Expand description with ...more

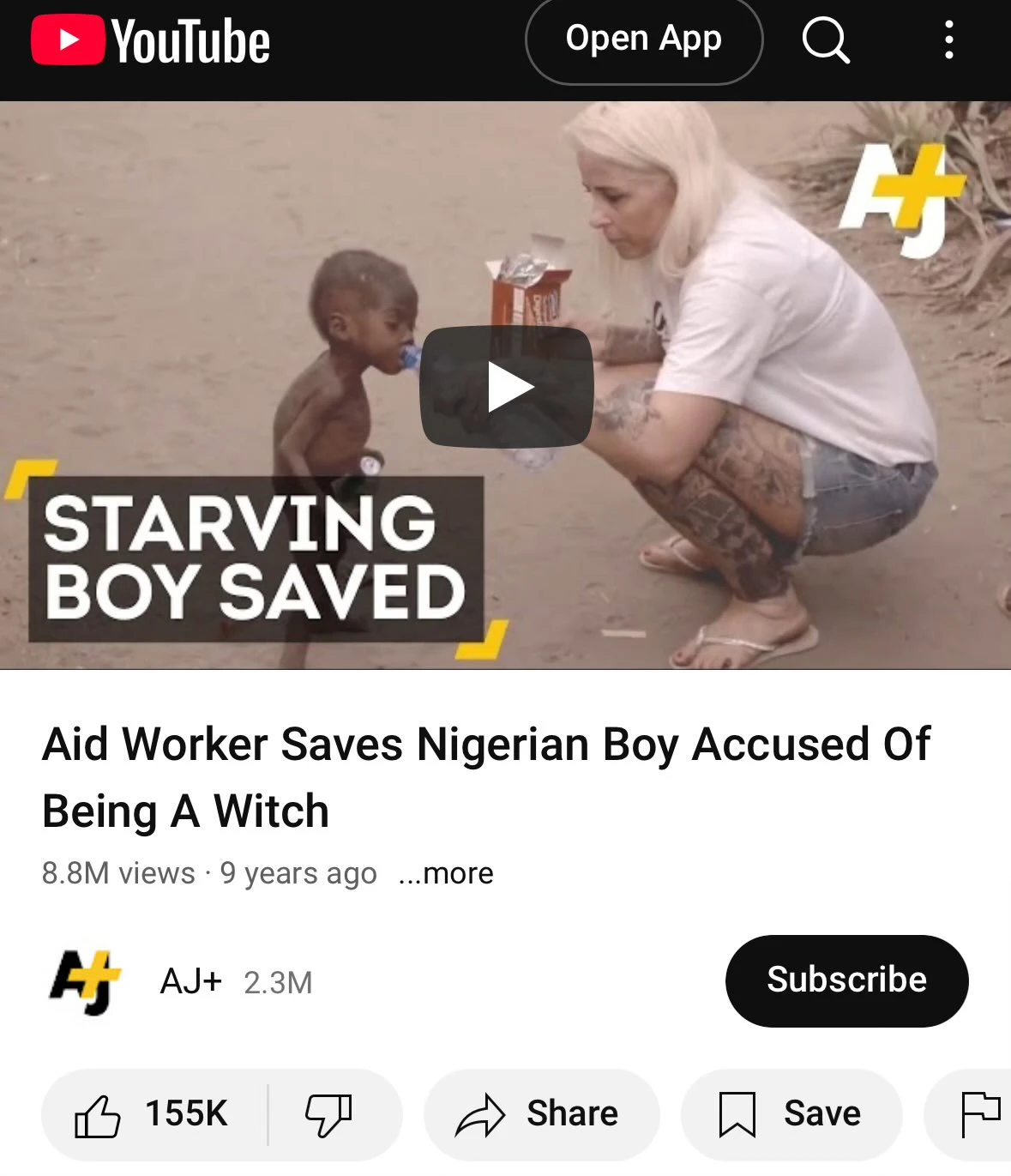click(x=446, y=873)
